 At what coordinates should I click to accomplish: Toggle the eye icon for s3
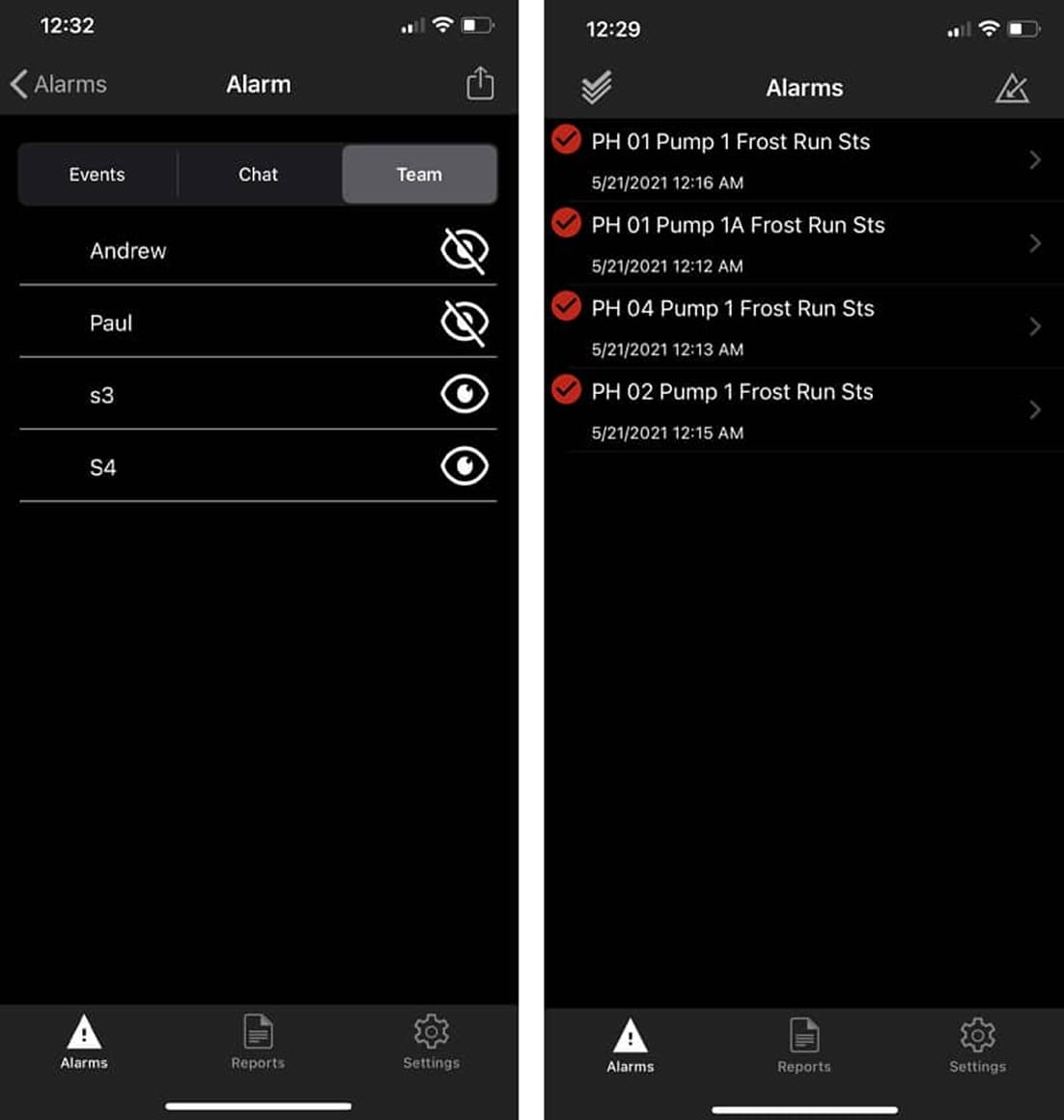(464, 394)
